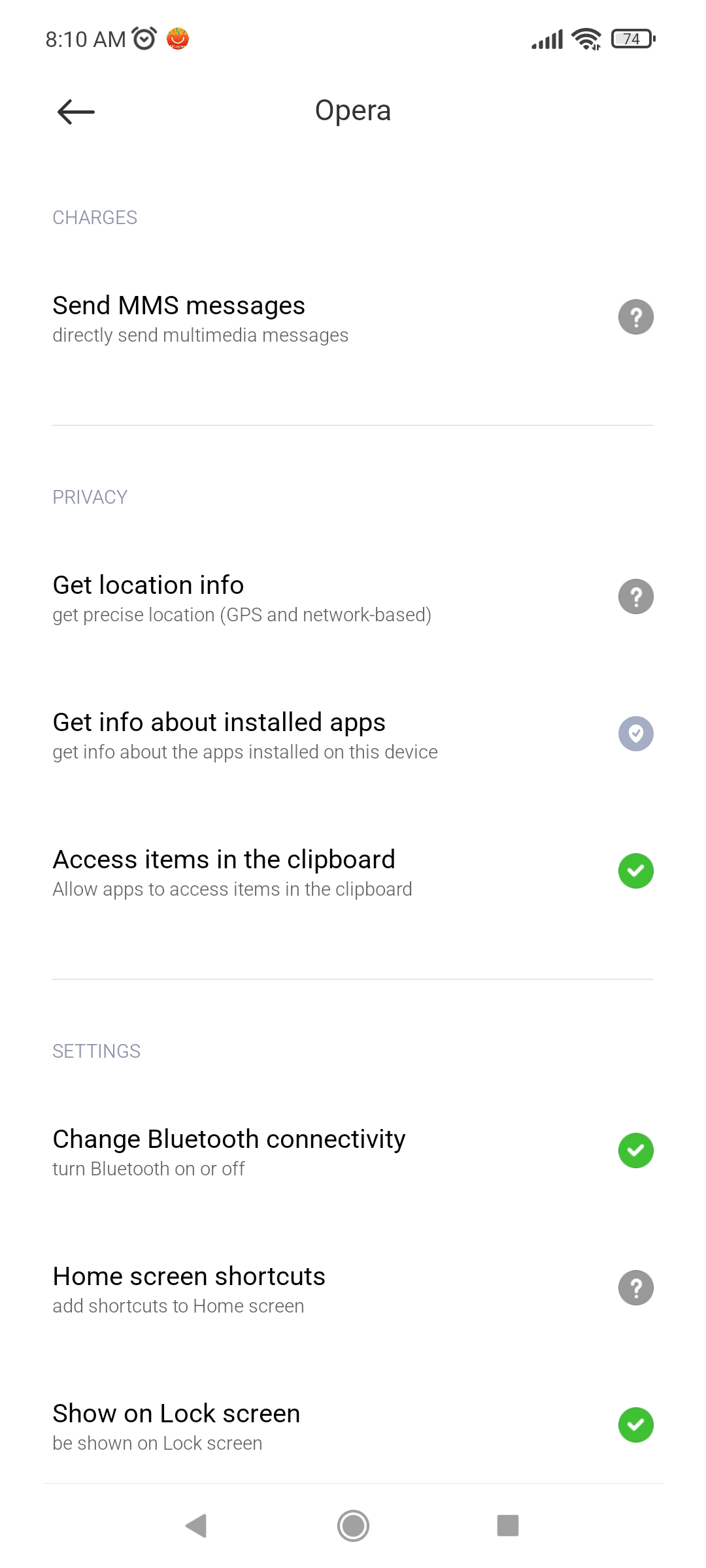Open Access items in the clipboard
The image size is (706, 1568).
[x=353, y=872]
